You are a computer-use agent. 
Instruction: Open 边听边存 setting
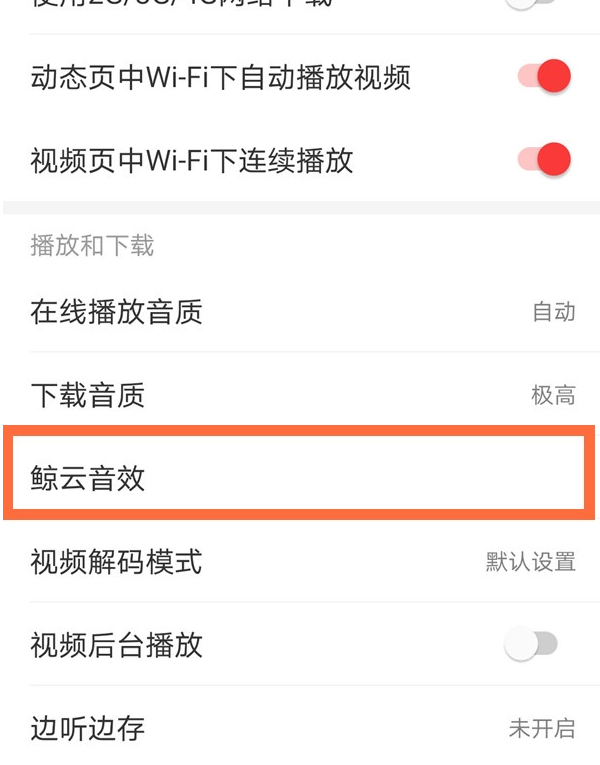click(300, 728)
